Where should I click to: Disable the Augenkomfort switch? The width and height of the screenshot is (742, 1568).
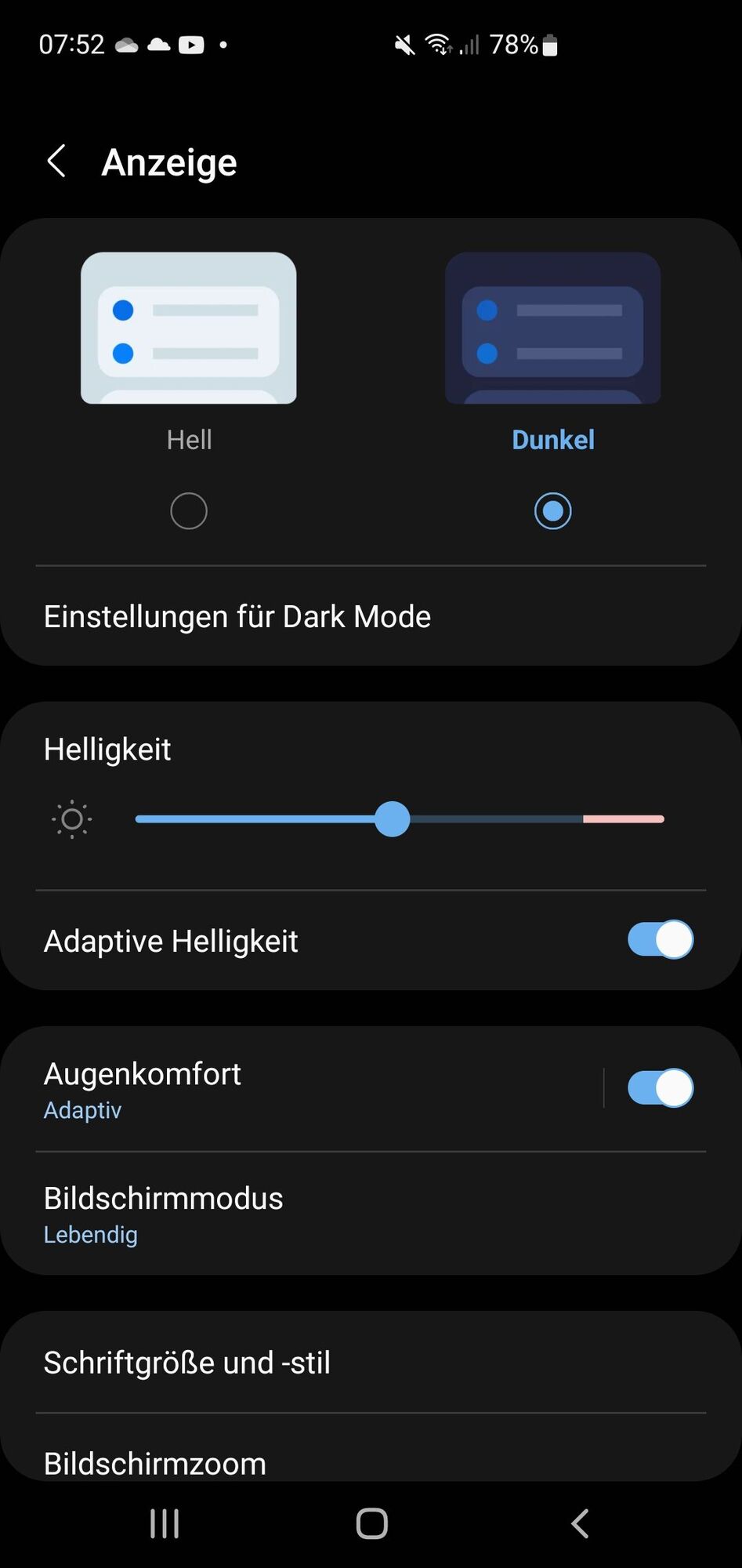[x=660, y=1088]
